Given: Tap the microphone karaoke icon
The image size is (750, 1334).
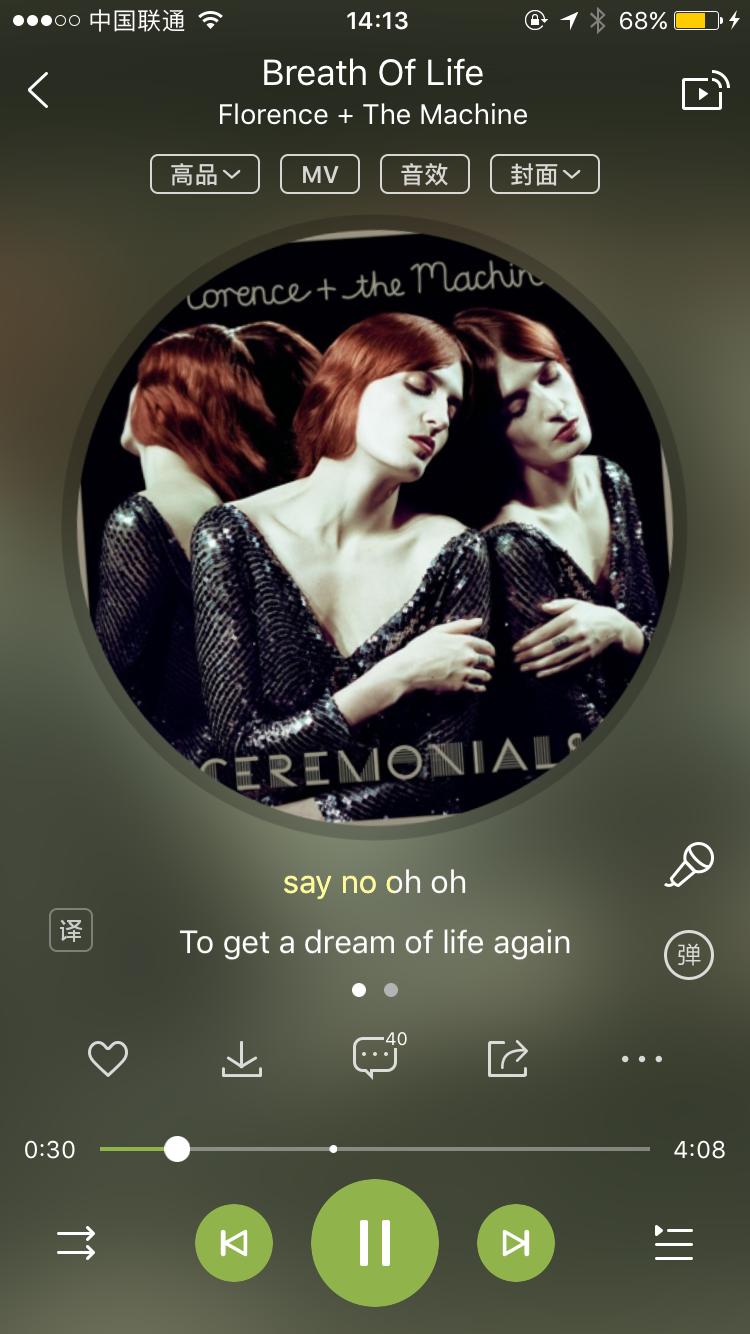Looking at the screenshot, I should click(x=690, y=865).
